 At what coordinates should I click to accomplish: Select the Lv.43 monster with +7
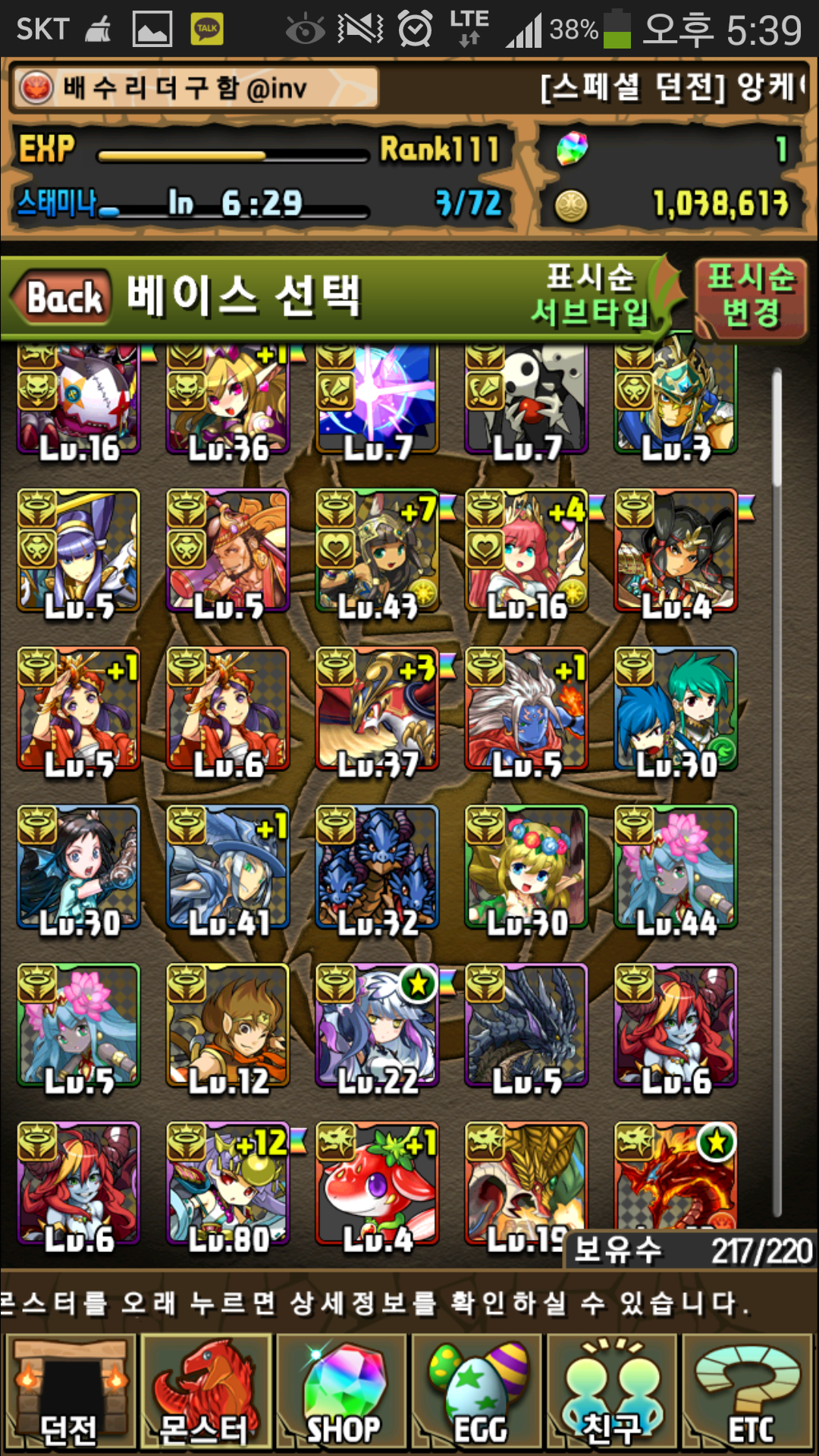[x=377, y=551]
